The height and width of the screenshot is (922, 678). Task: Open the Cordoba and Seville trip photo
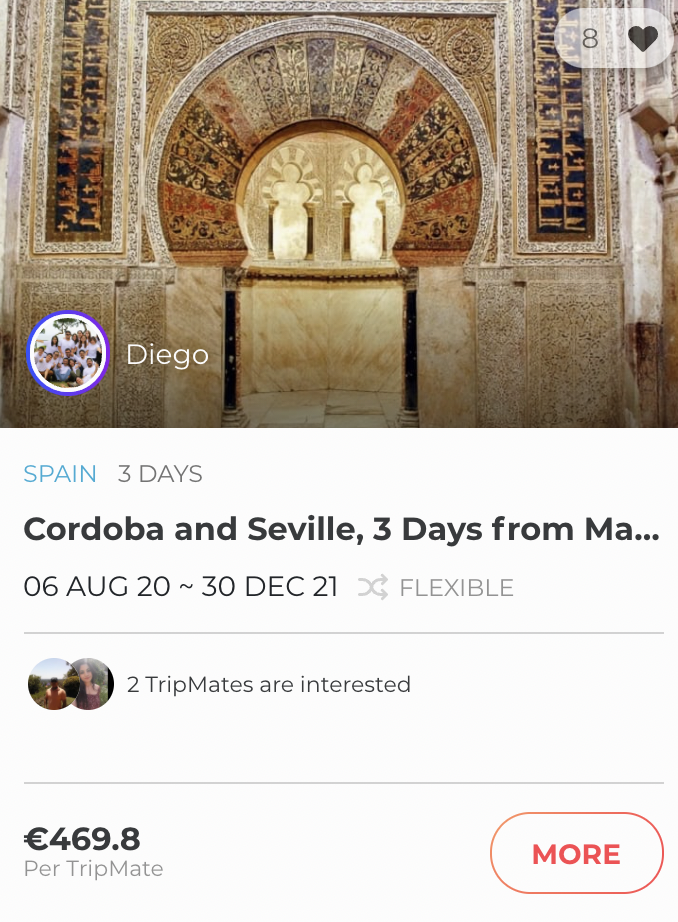pos(340,200)
